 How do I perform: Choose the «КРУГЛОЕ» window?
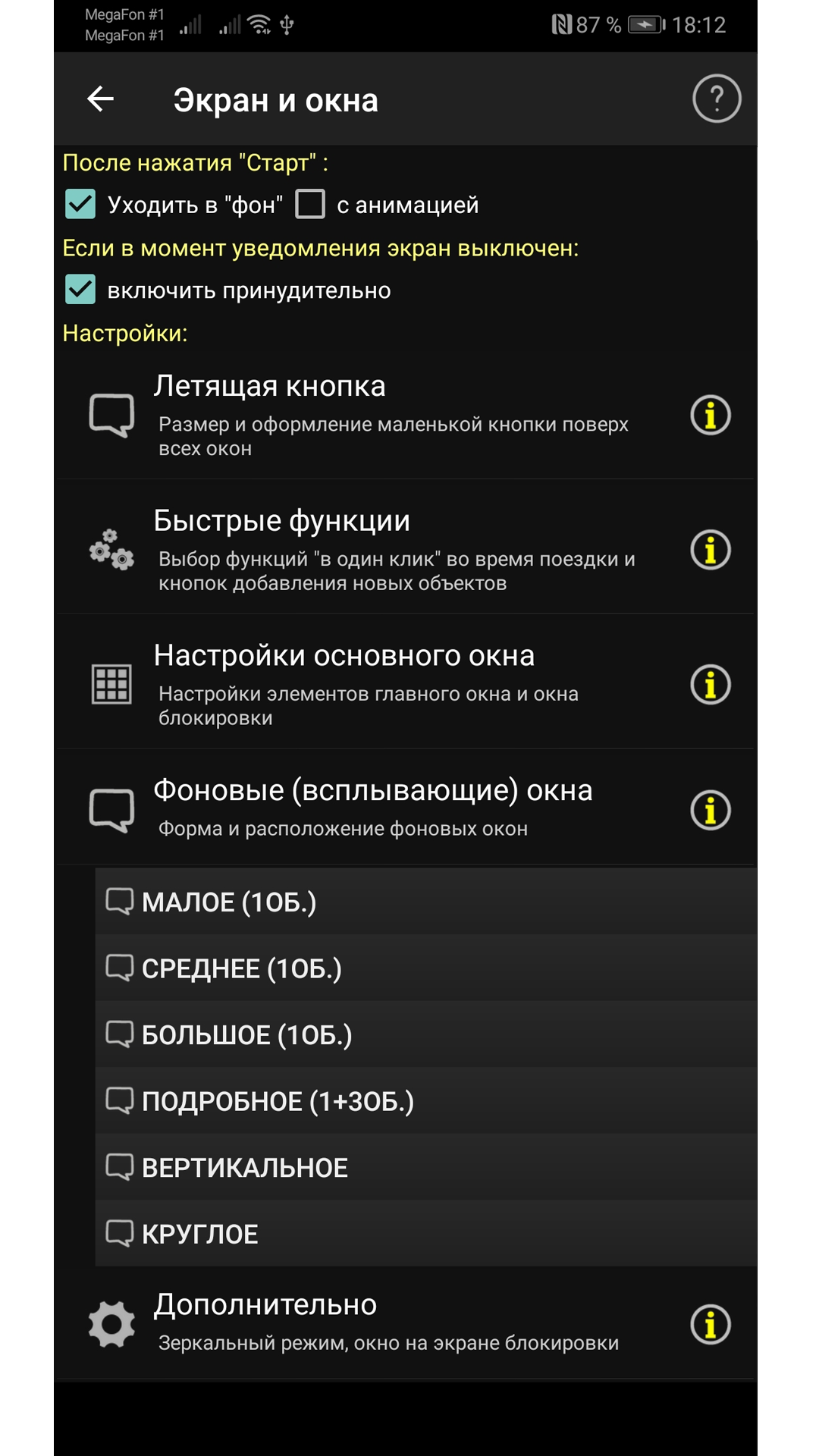pyautogui.click(x=425, y=1234)
